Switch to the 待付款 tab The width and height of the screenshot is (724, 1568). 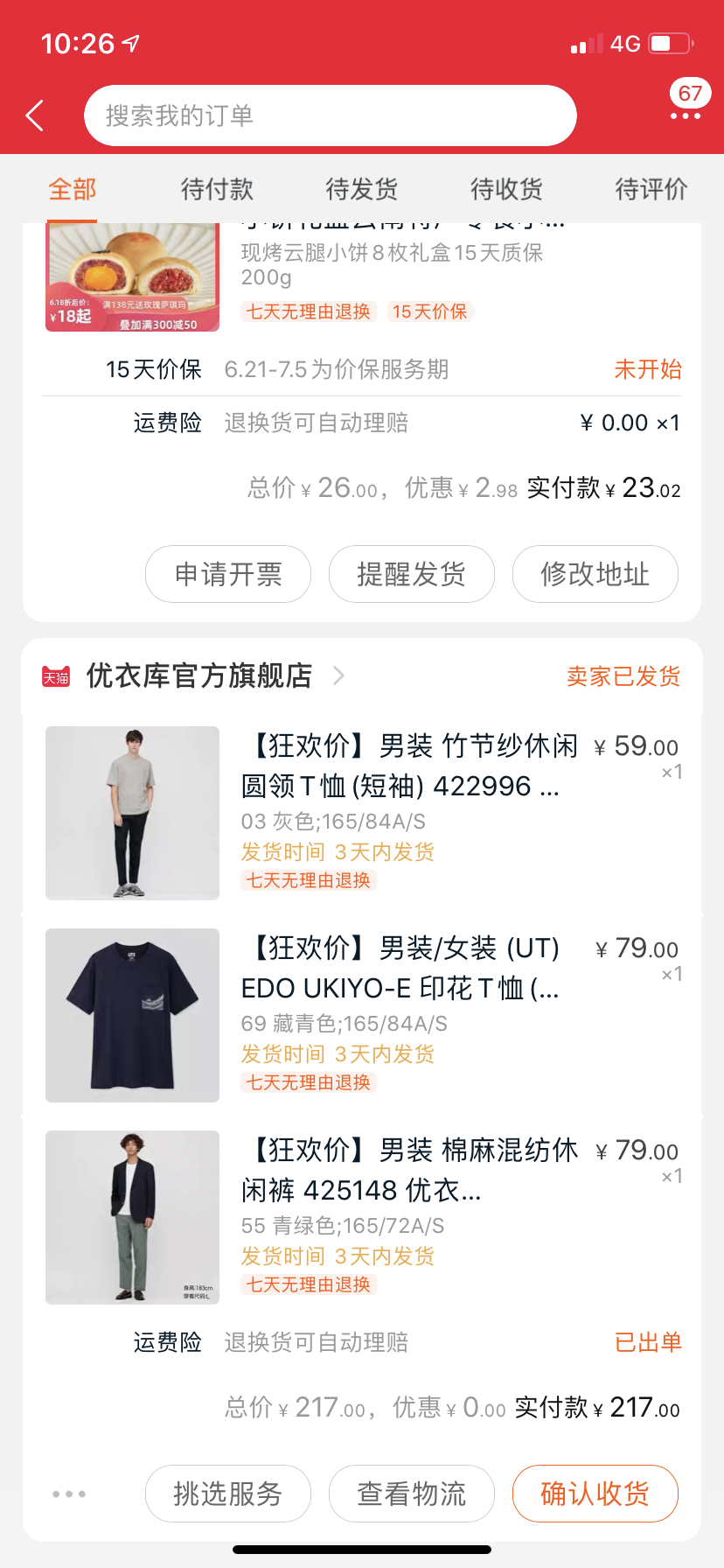click(x=217, y=189)
